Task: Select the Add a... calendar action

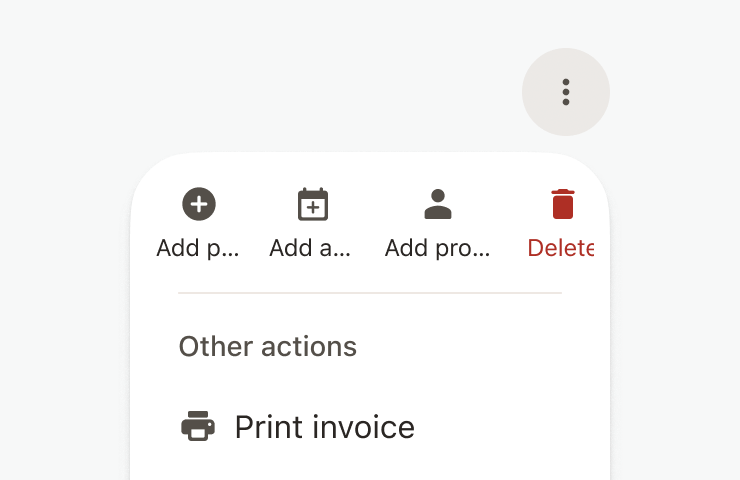Action: click(x=312, y=223)
